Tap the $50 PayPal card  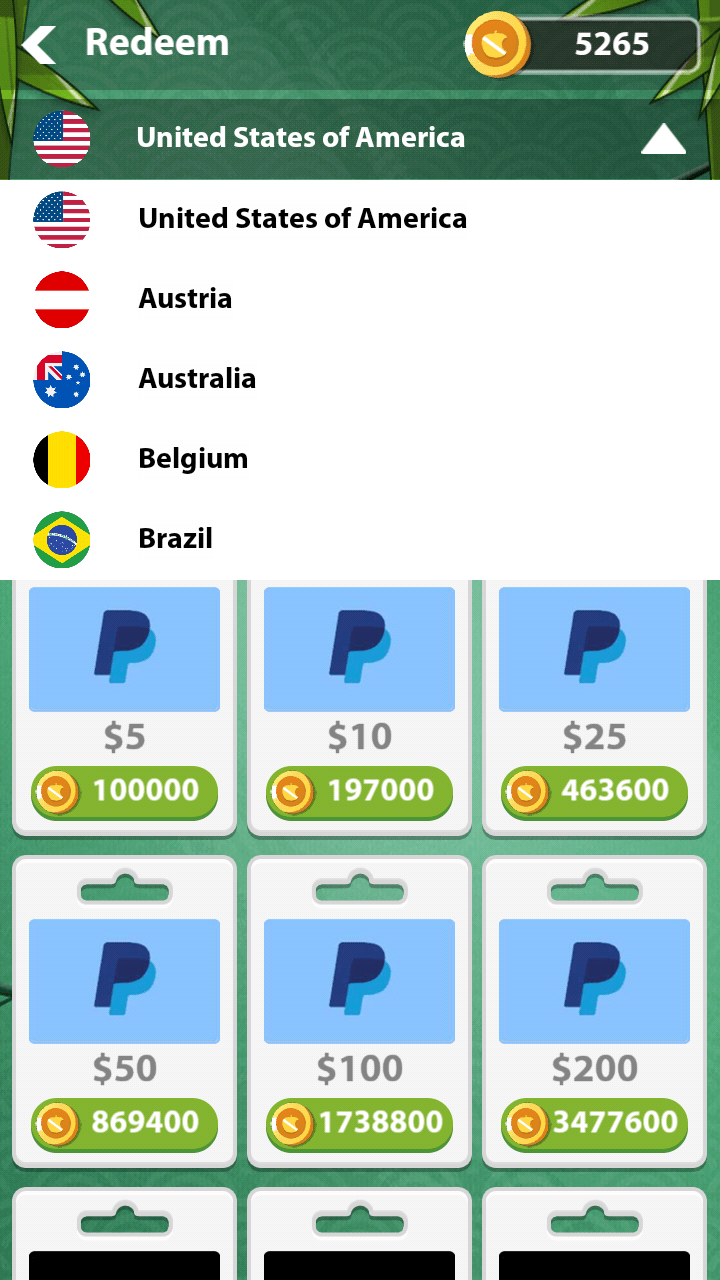point(124,1010)
